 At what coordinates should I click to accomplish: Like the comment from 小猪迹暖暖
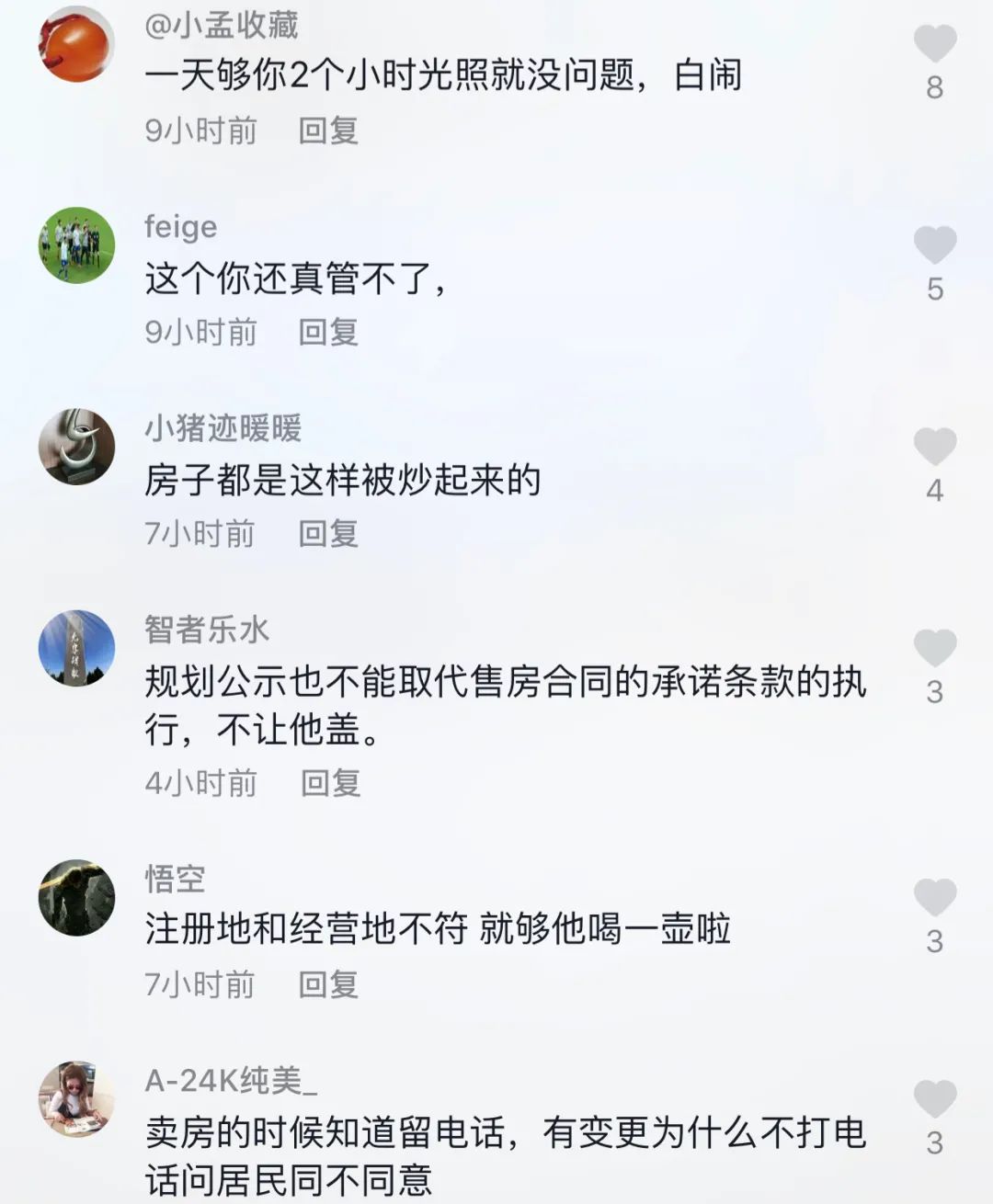pos(934,447)
